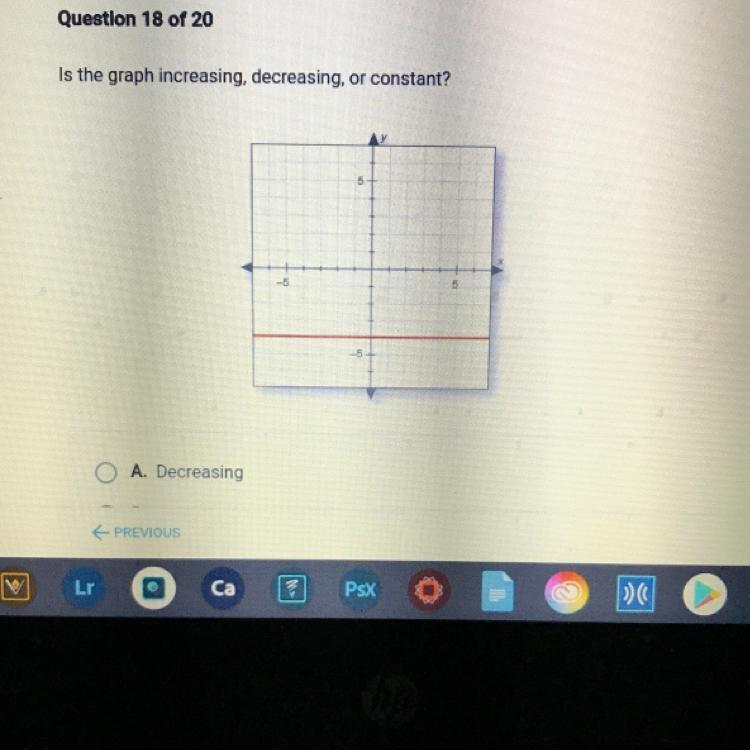
Task: Launch the Ca app icon
Action: click(222, 589)
